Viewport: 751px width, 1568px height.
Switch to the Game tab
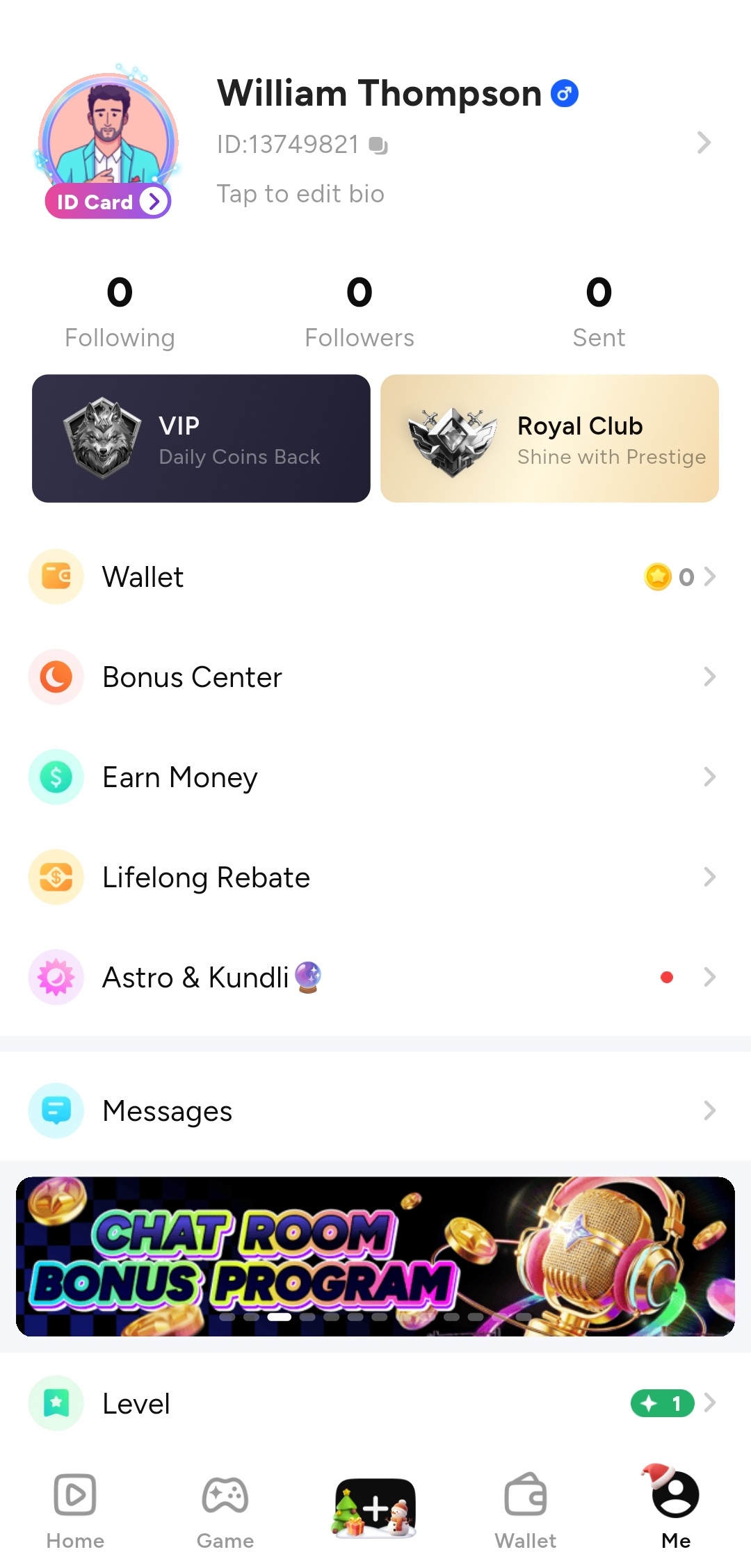pos(225,1510)
